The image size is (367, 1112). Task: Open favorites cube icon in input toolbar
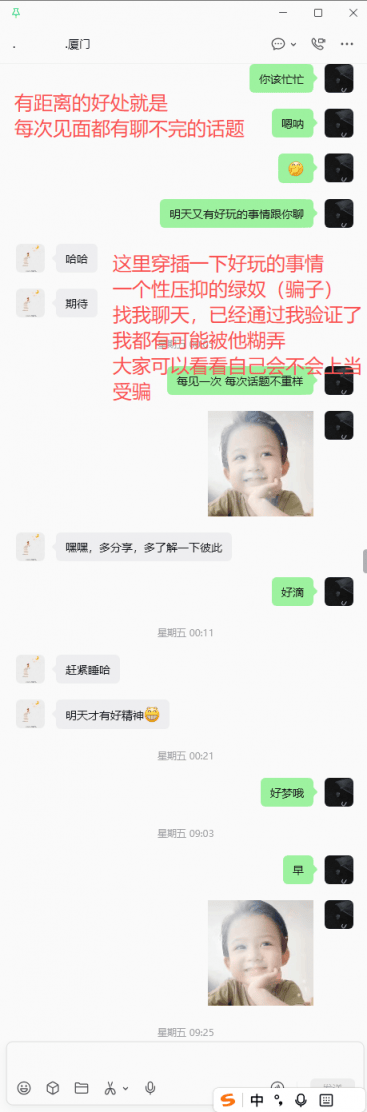(x=53, y=1087)
